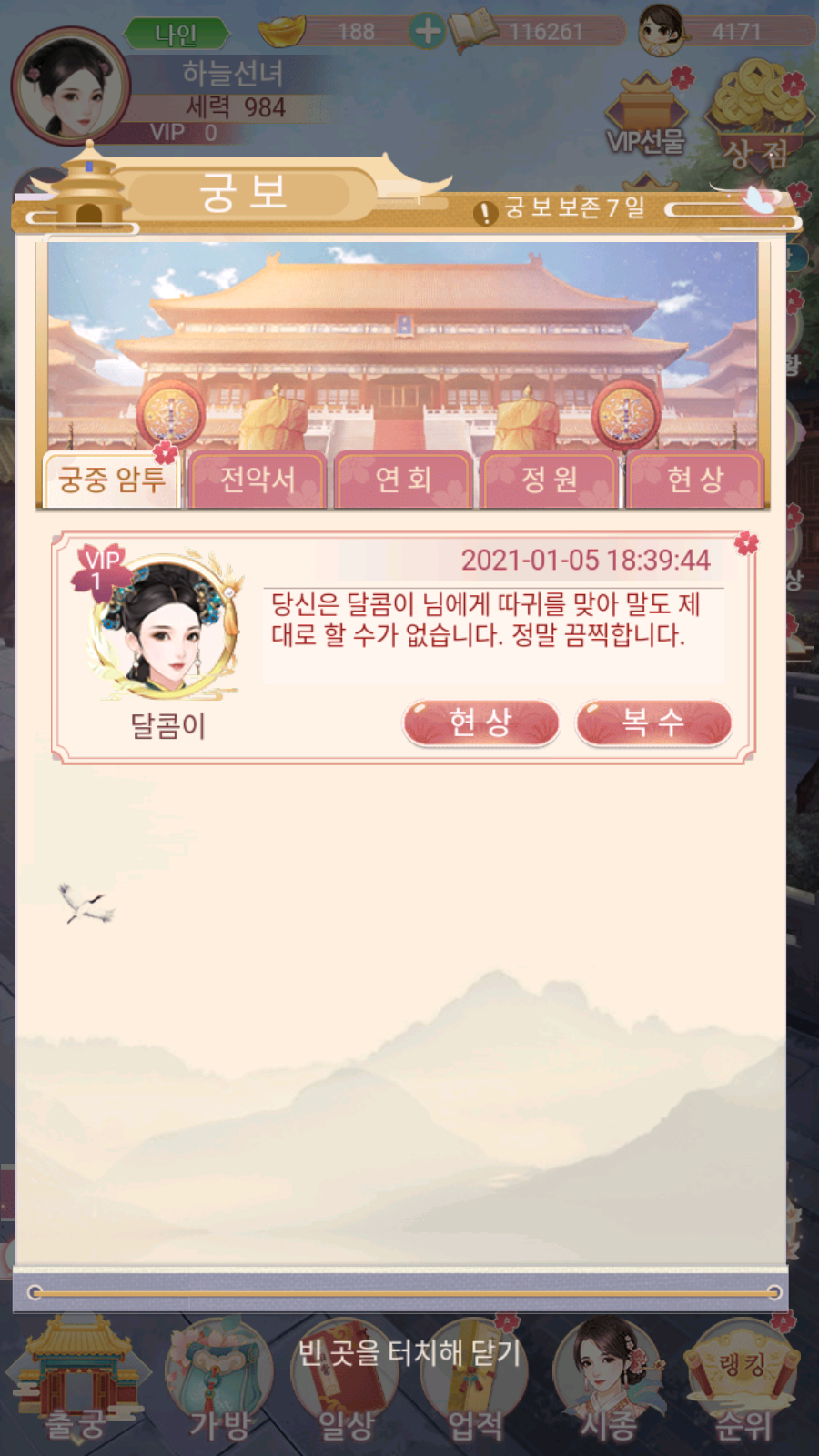Tap the 궁보보존7일 info icon
Image resolution: width=819 pixels, height=1456 pixels.
click(485, 213)
